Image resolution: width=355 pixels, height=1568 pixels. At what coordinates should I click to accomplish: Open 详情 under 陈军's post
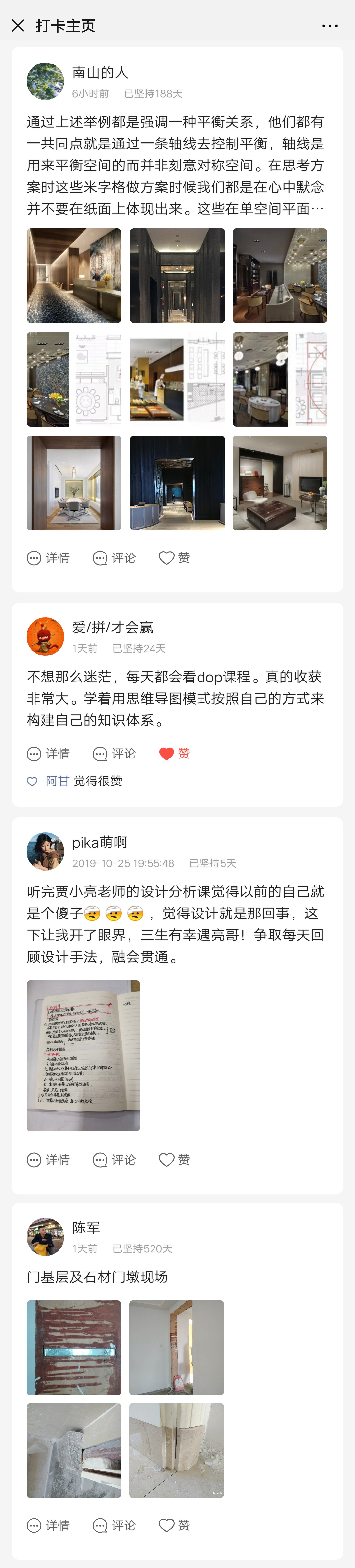coord(48,1525)
